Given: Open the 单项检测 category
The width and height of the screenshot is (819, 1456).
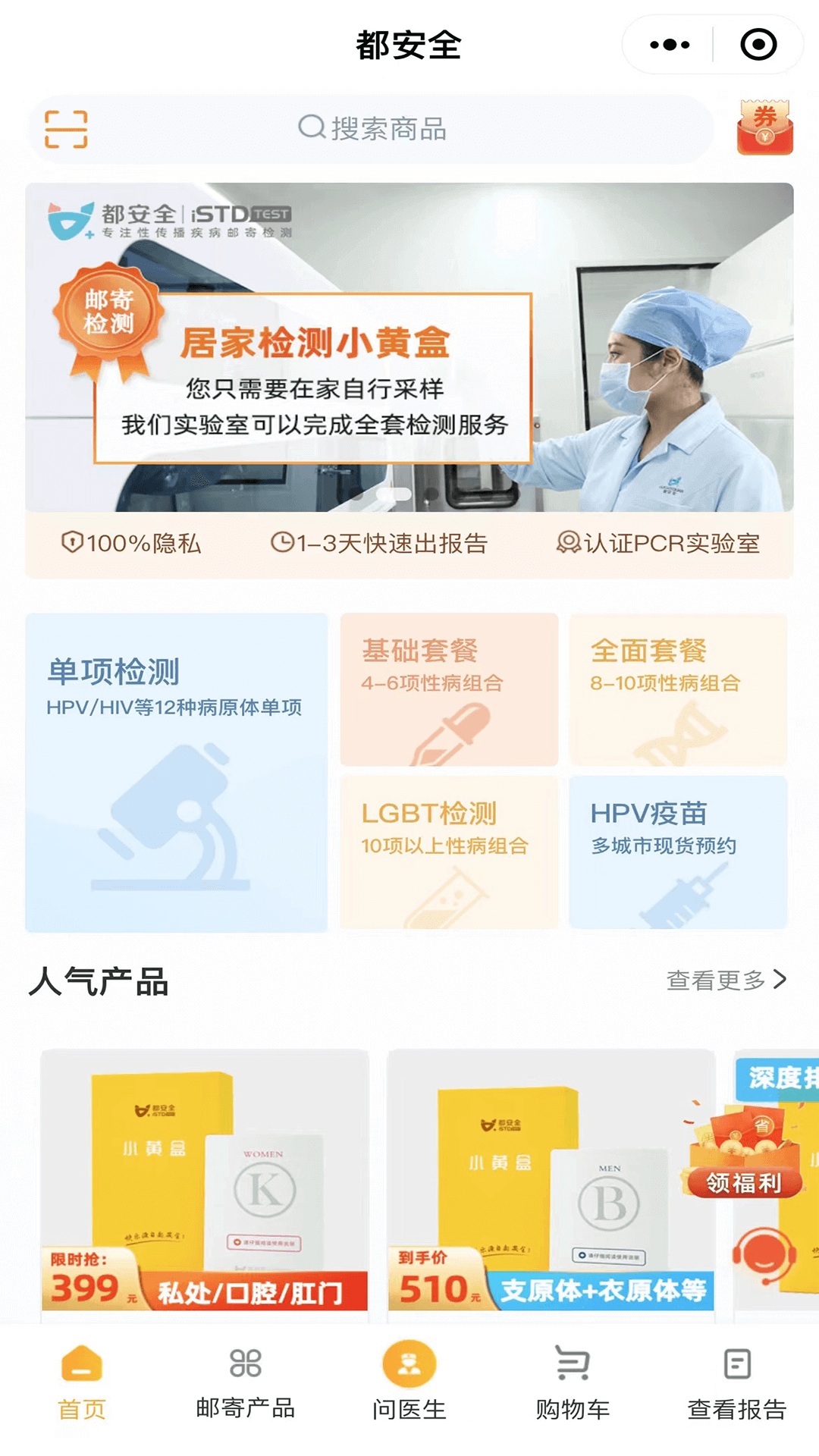Looking at the screenshot, I should pyautogui.click(x=177, y=772).
